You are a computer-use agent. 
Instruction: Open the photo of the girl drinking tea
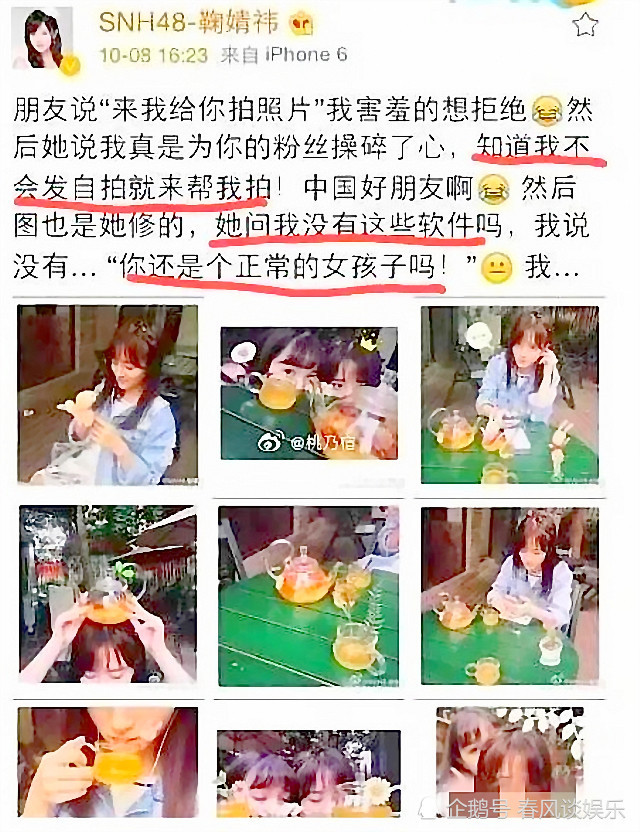[x=108, y=762]
